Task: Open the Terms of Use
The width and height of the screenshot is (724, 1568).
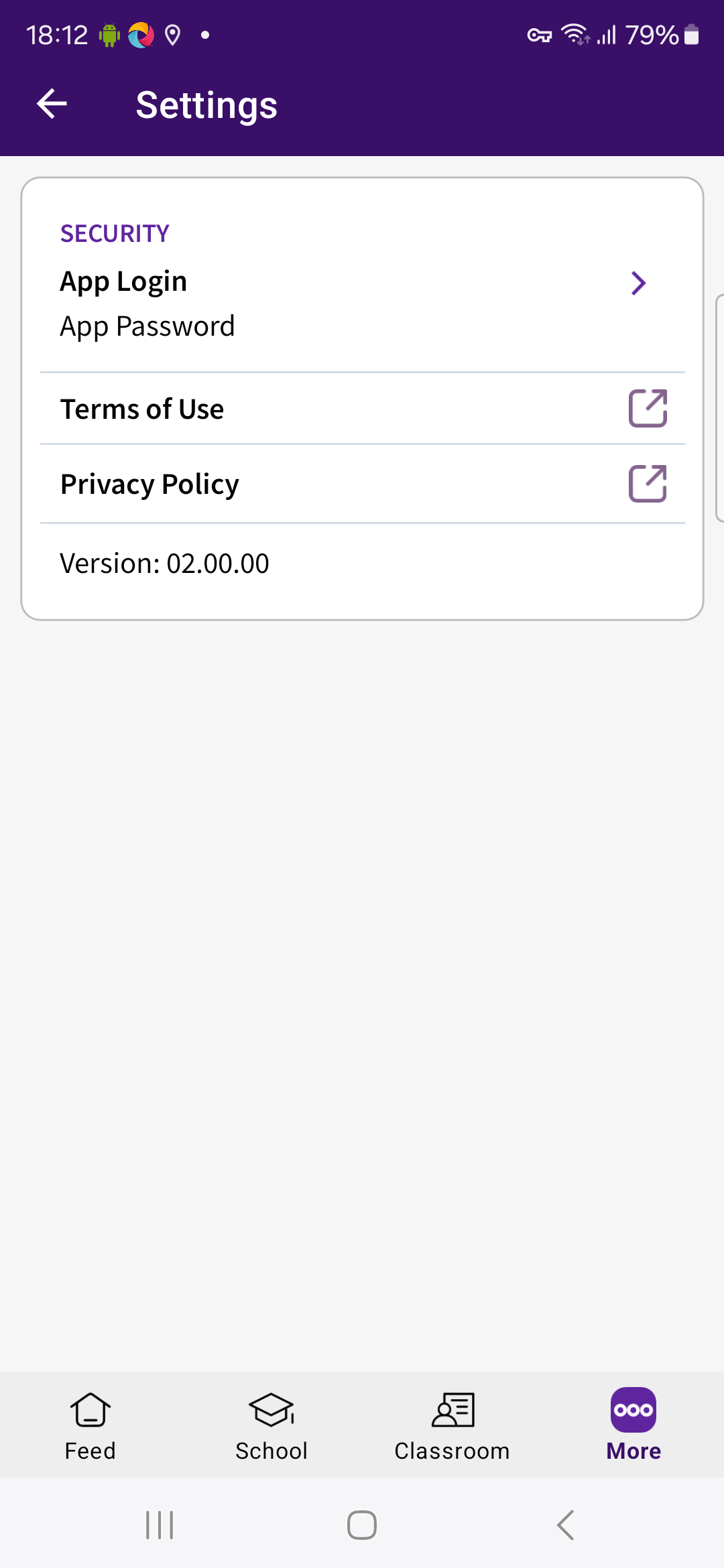Action: click(362, 409)
